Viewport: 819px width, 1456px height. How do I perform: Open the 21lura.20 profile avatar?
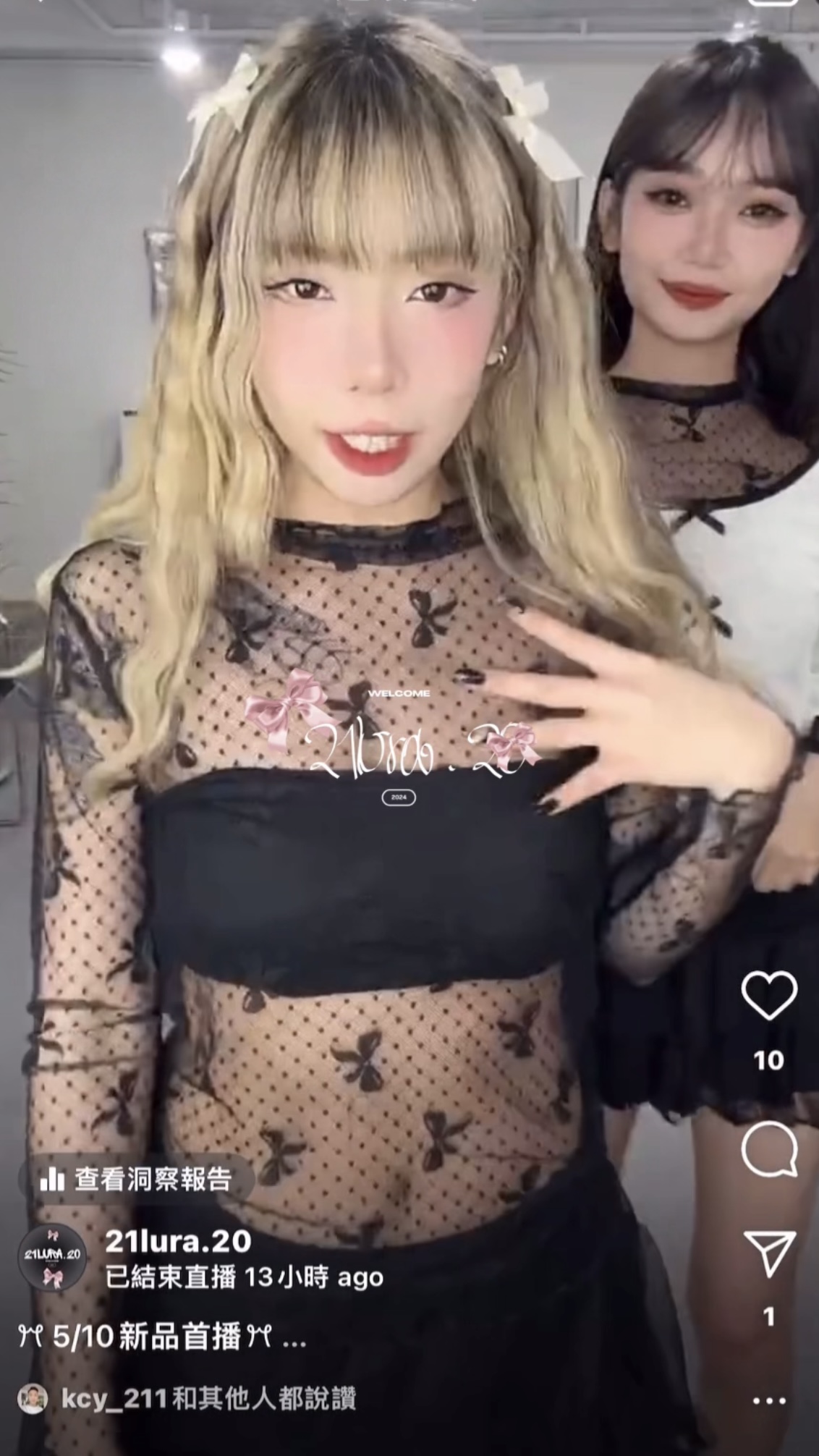point(52,1257)
